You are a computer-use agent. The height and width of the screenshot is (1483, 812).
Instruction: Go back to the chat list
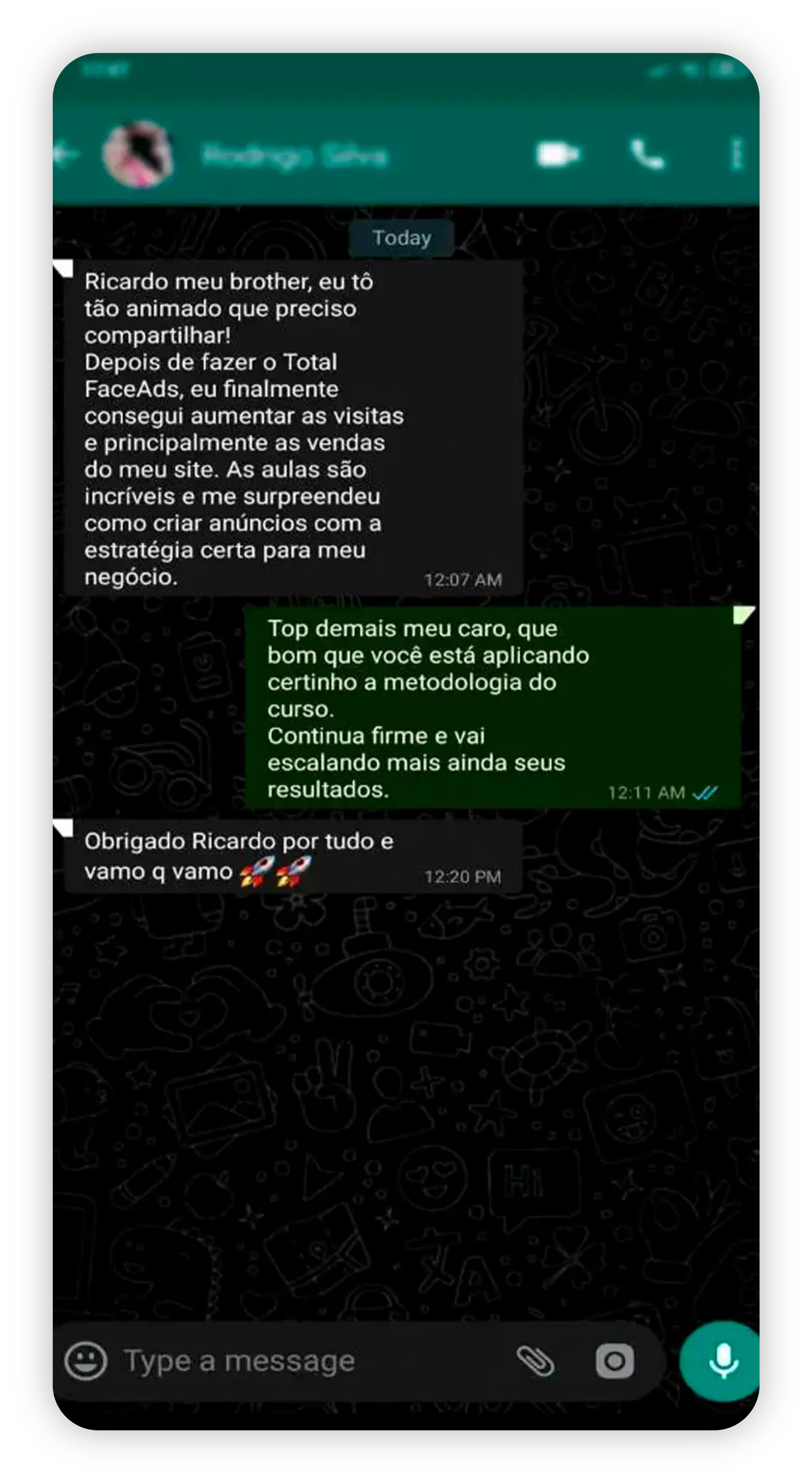(x=65, y=154)
